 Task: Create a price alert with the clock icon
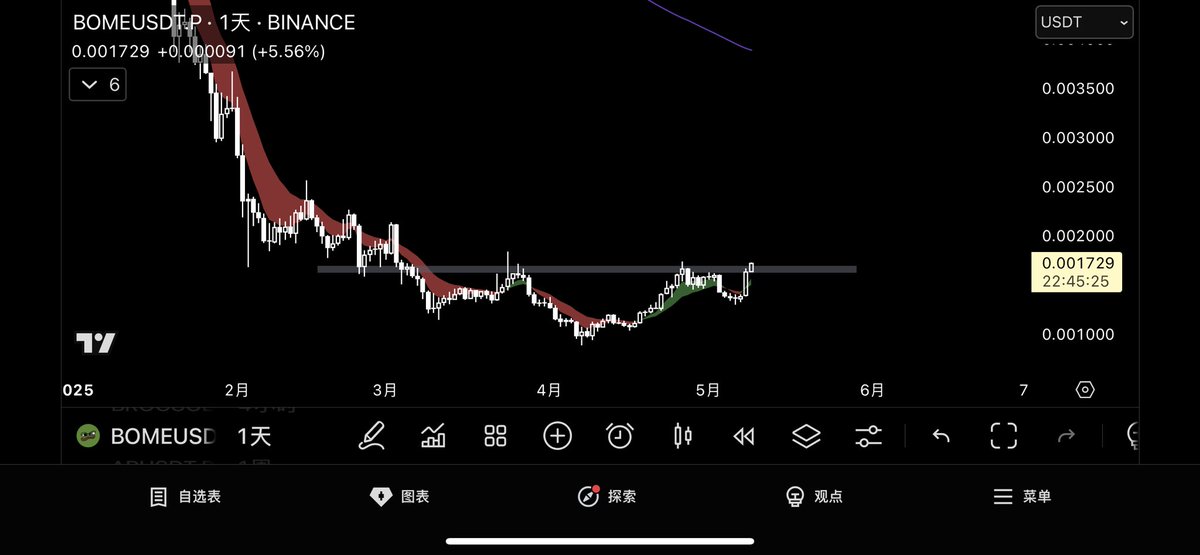[620, 435]
